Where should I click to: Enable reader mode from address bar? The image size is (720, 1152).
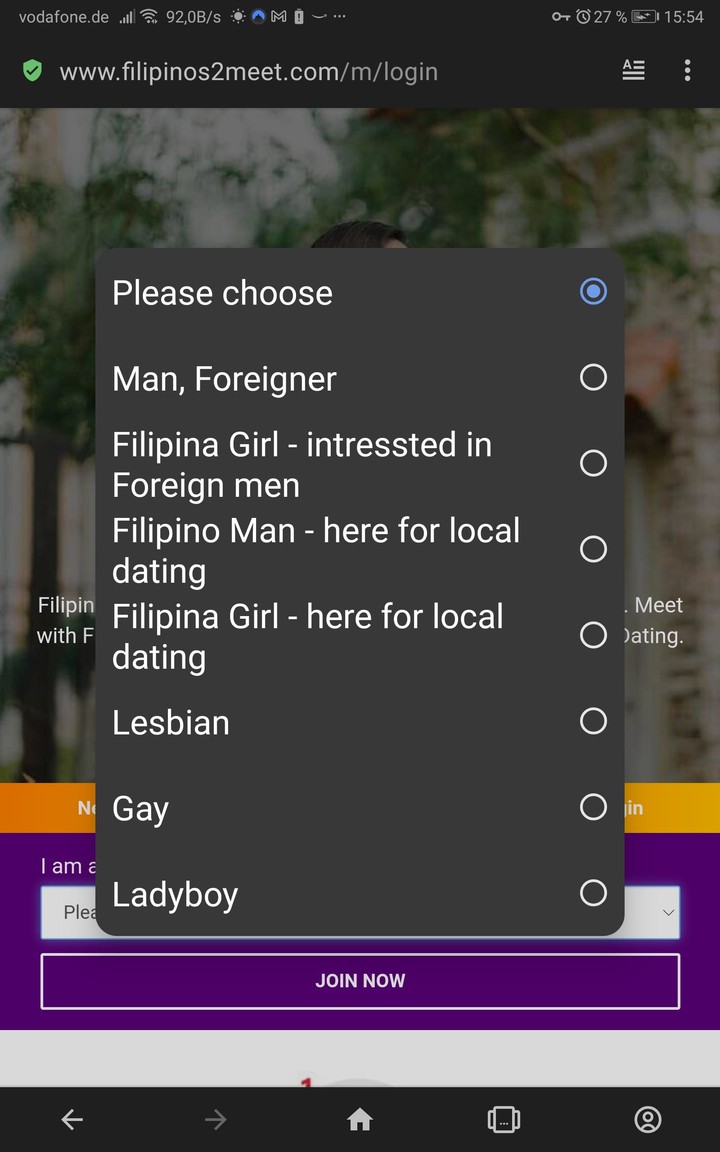pyautogui.click(x=633, y=71)
